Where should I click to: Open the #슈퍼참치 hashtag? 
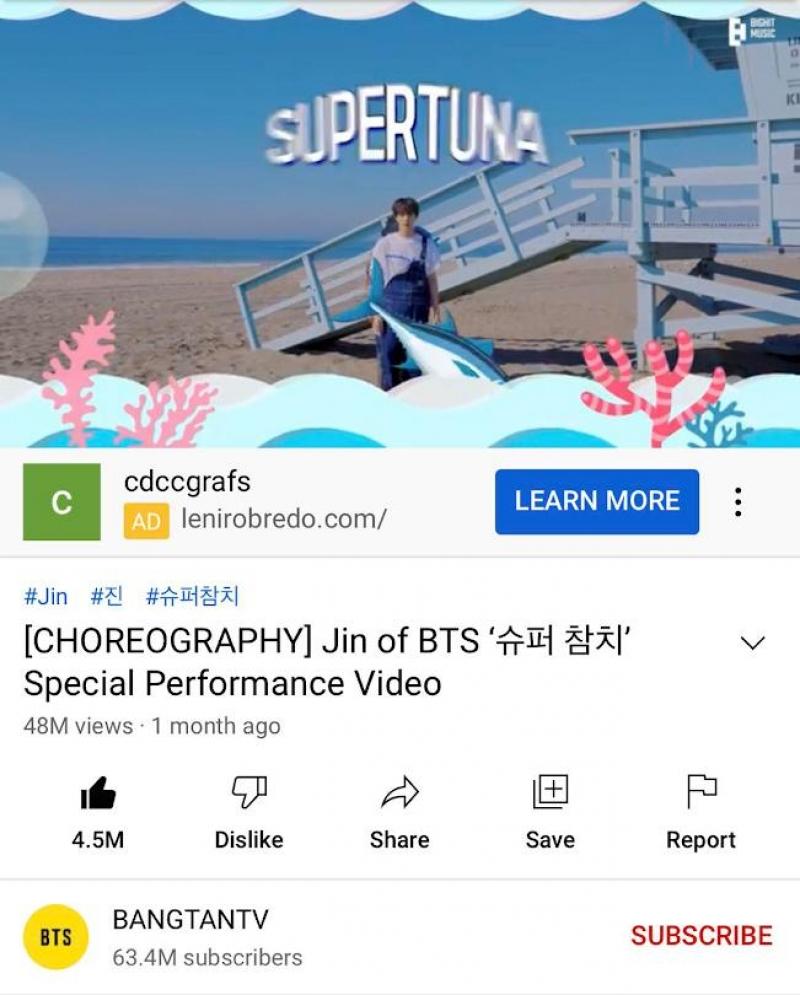coord(192,597)
